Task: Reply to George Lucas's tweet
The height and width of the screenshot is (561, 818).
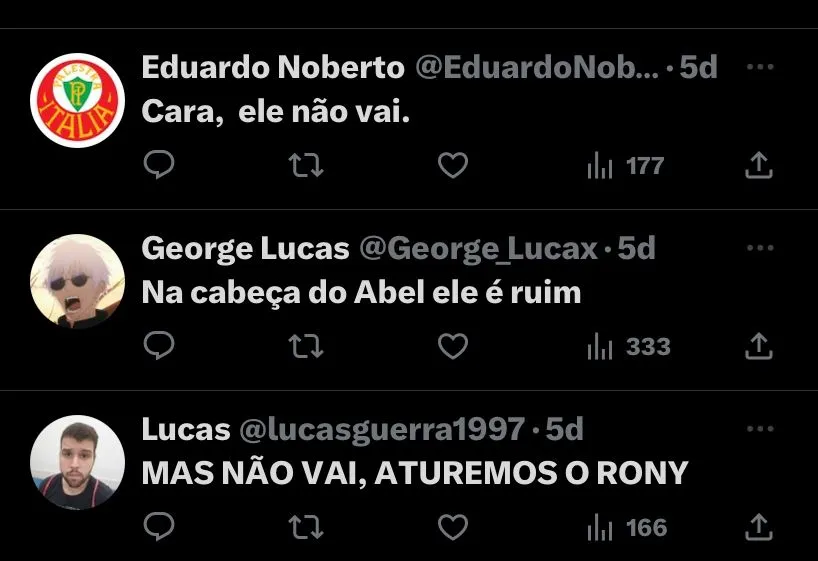Action: (159, 346)
